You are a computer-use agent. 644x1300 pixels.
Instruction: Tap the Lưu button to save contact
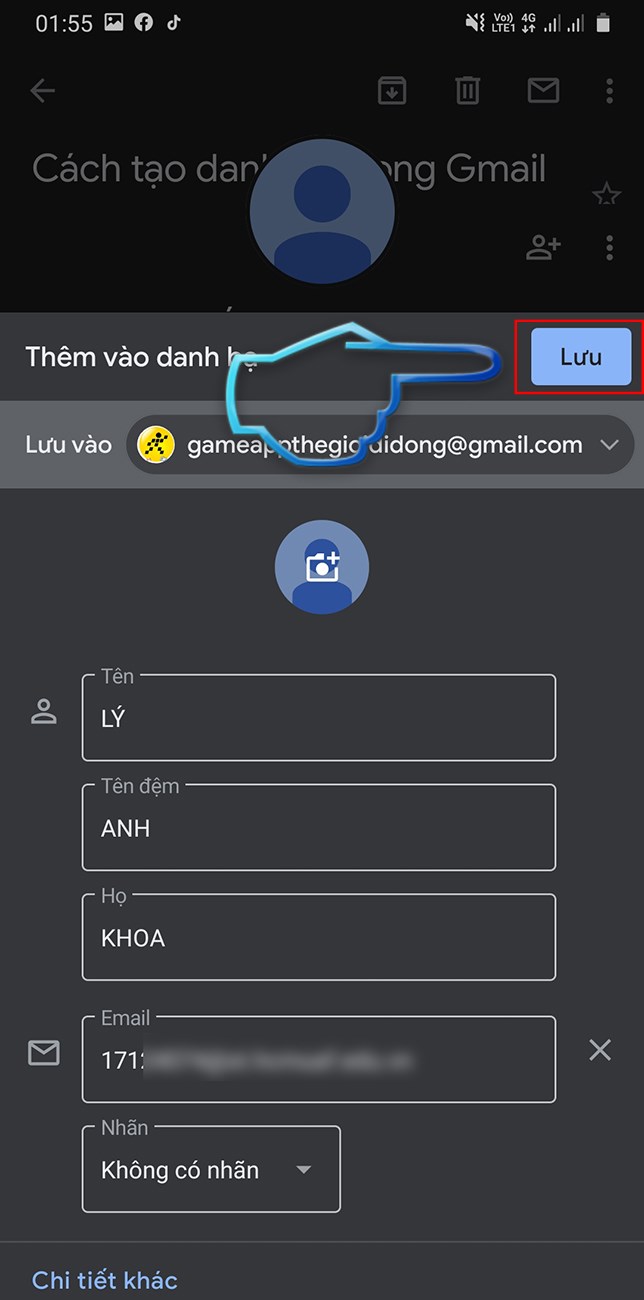click(581, 357)
